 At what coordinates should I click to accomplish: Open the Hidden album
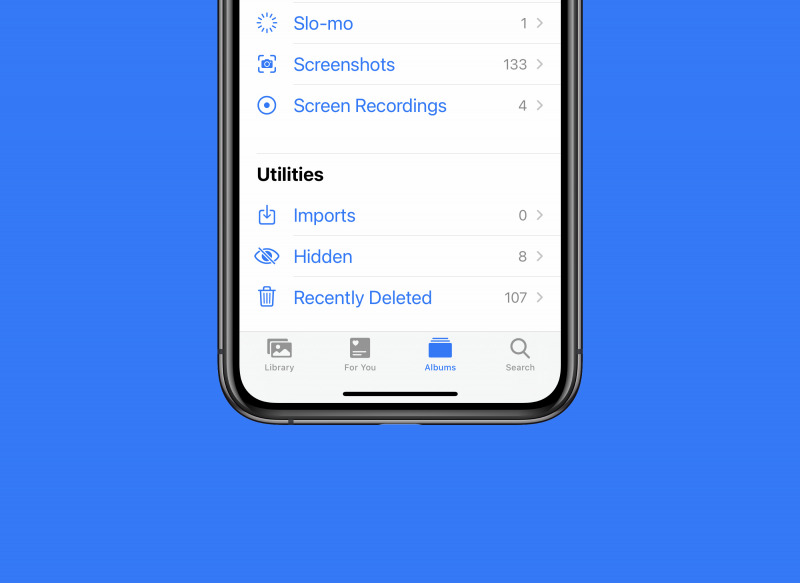click(x=322, y=257)
